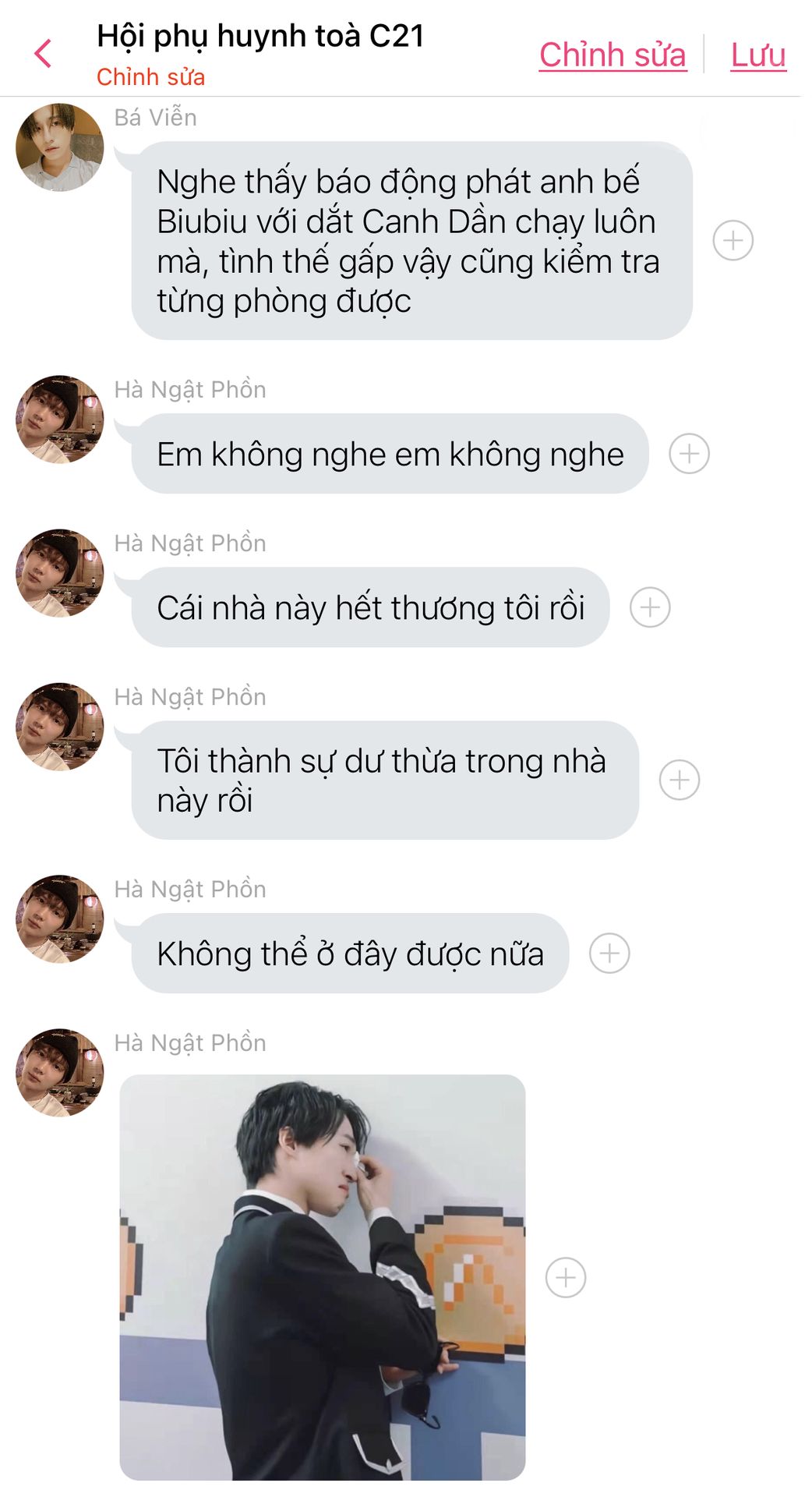812x1497 pixels.
Task: Tap plus beside the photo message
Action: pyautogui.click(x=566, y=1277)
